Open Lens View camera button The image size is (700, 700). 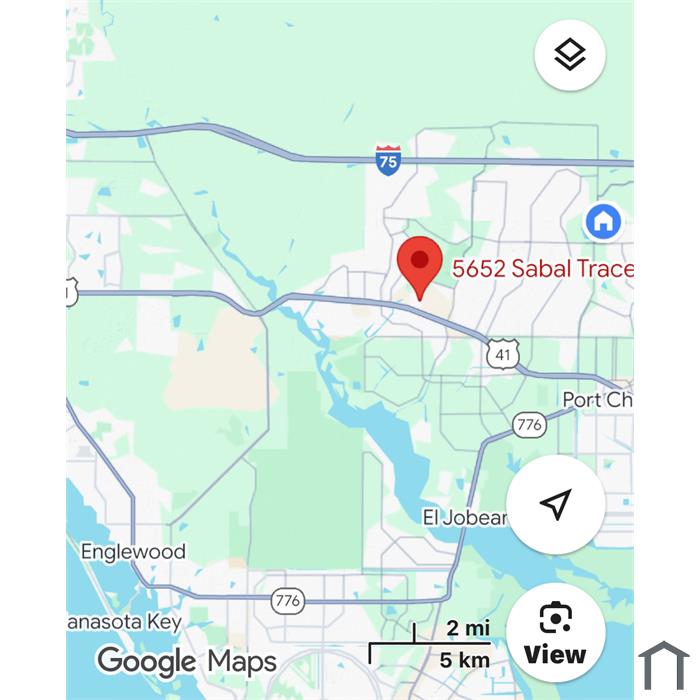click(555, 632)
